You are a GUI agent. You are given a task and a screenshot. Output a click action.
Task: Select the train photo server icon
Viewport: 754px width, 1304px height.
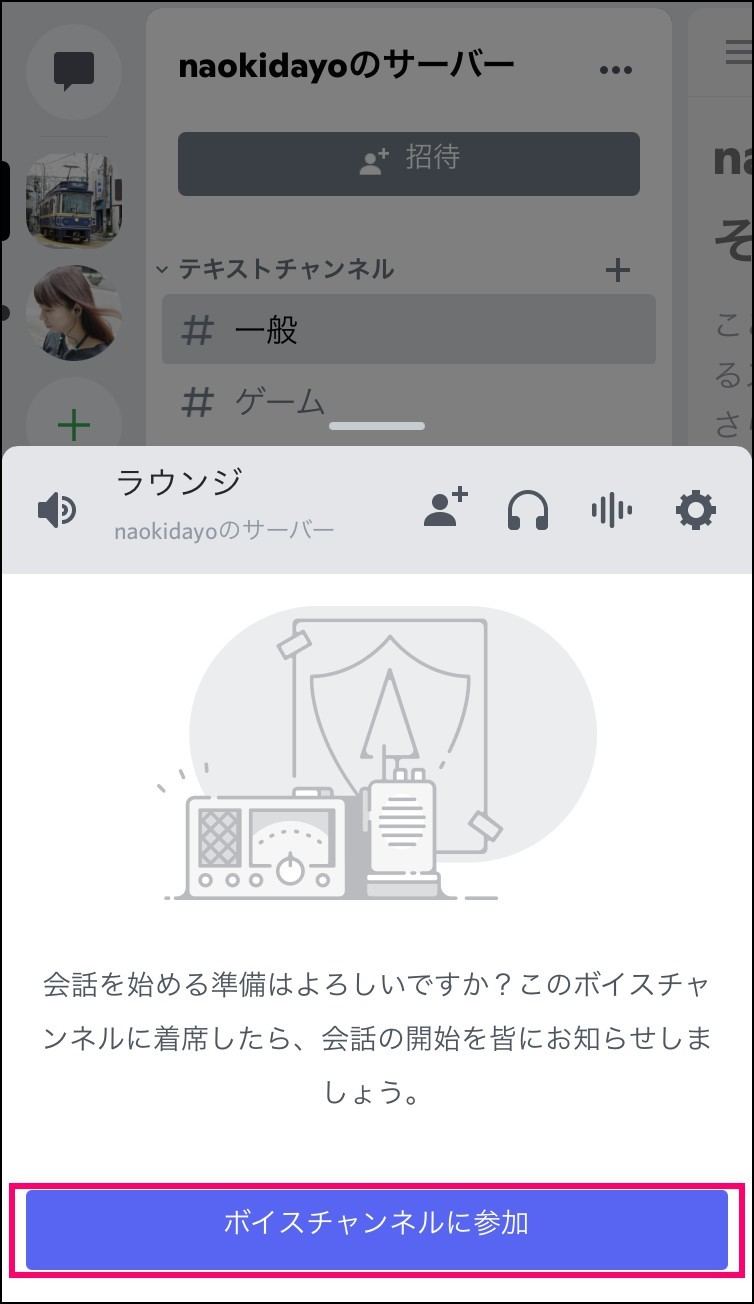click(75, 201)
